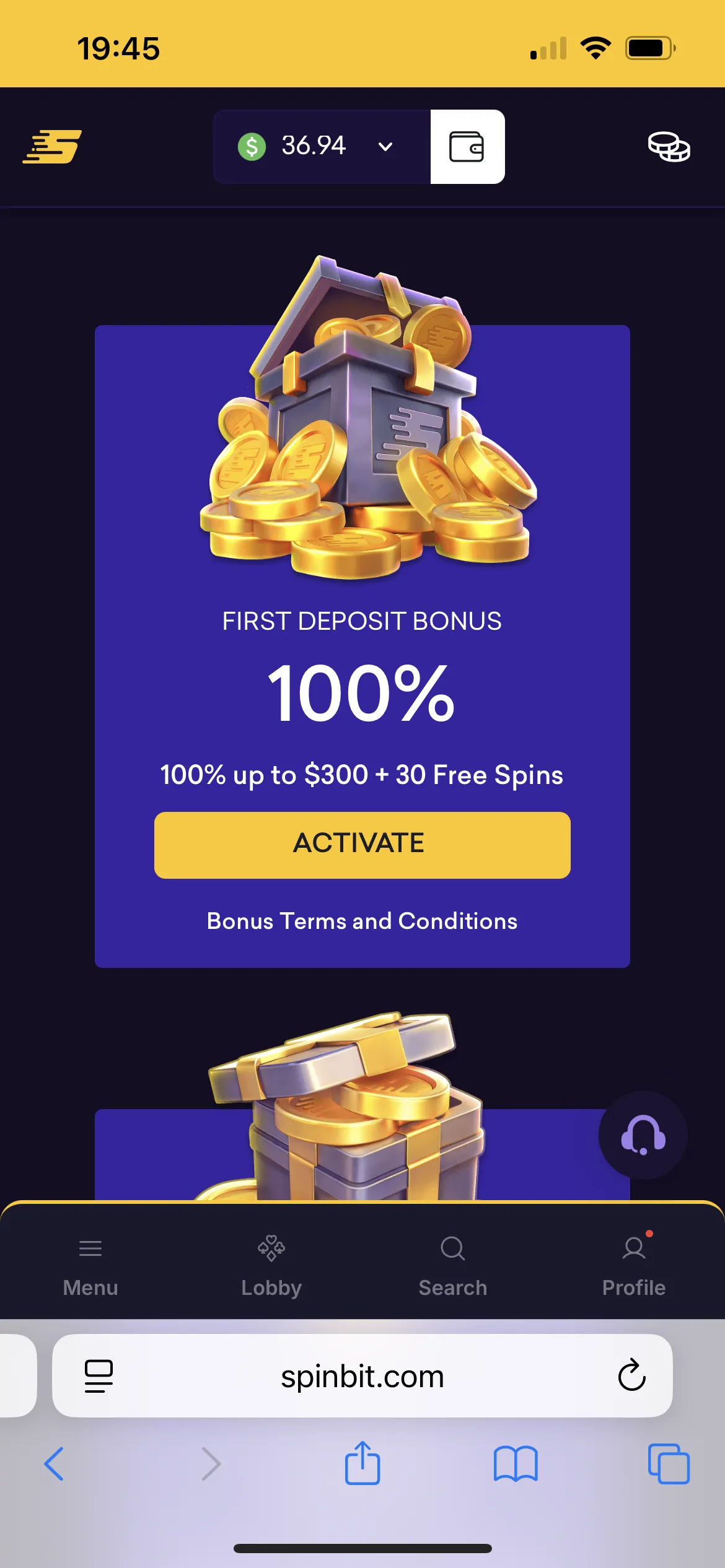Open Safari bookmarks
The image size is (725, 1568).
pyautogui.click(x=516, y=1464)
